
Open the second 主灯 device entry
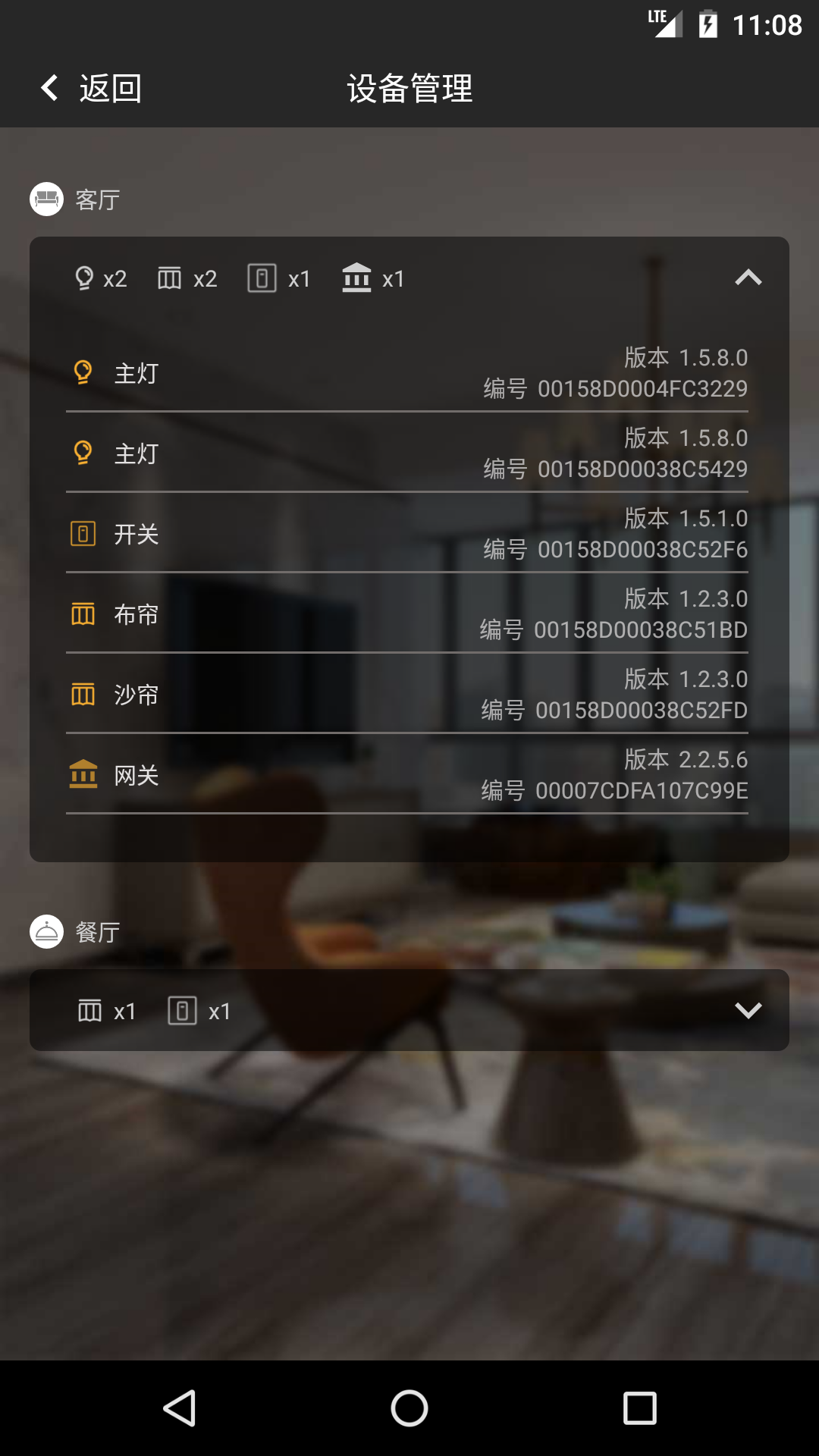409,453
